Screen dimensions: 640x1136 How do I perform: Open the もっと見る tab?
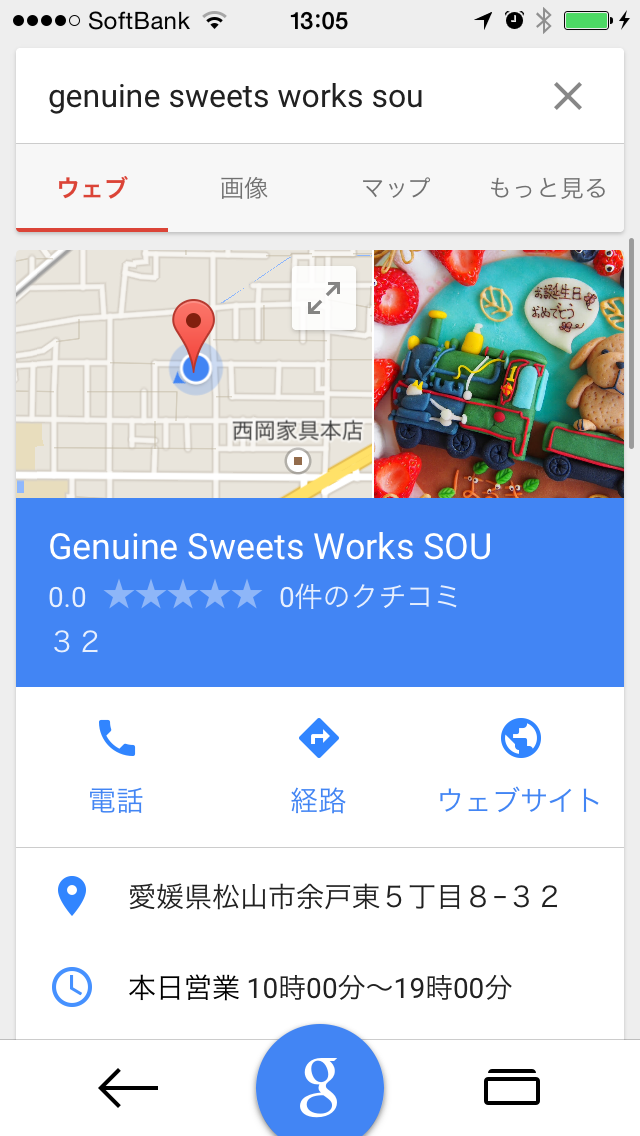click(547, 188)
